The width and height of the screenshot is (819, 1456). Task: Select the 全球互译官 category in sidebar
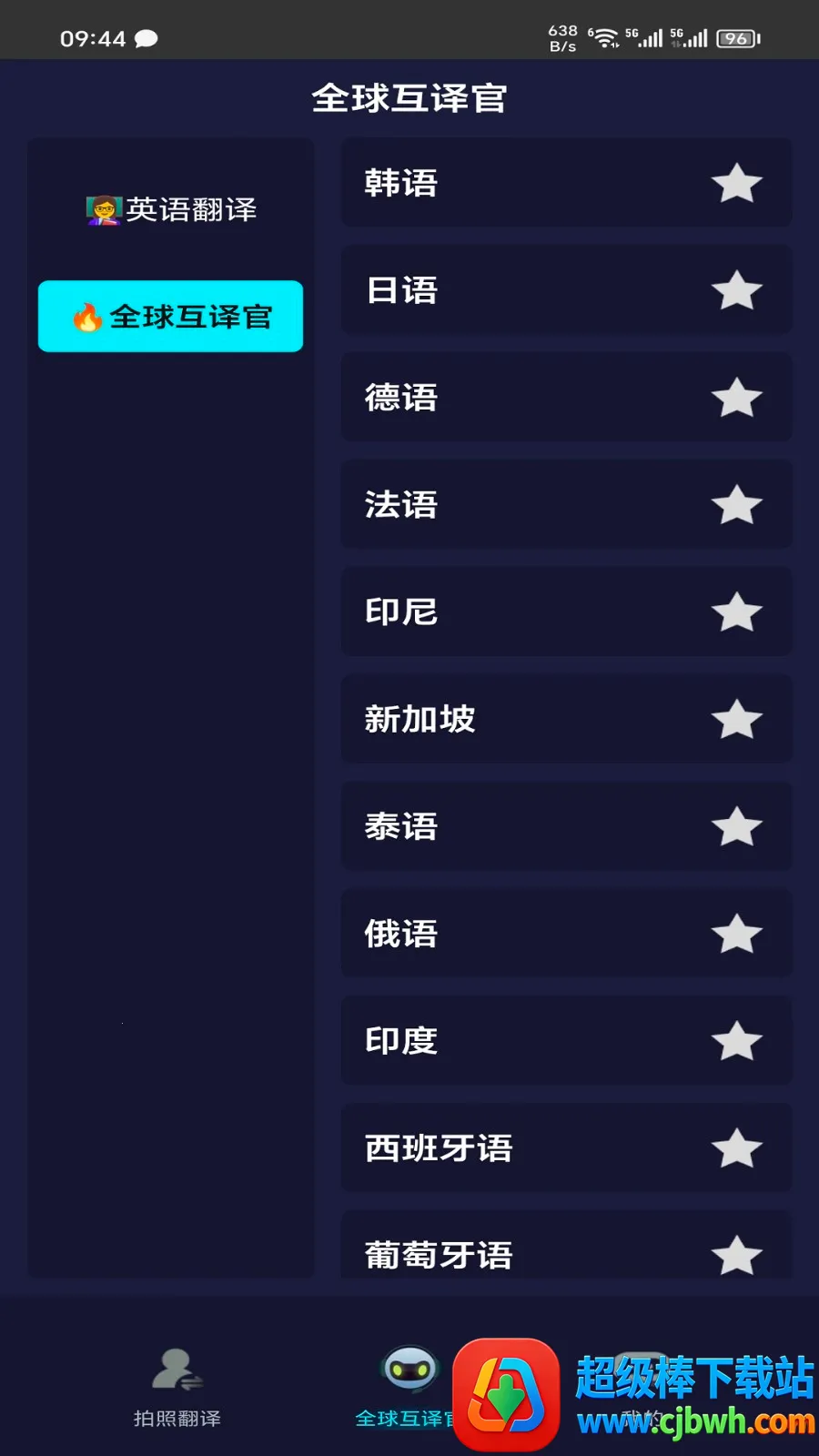(171, 317)
